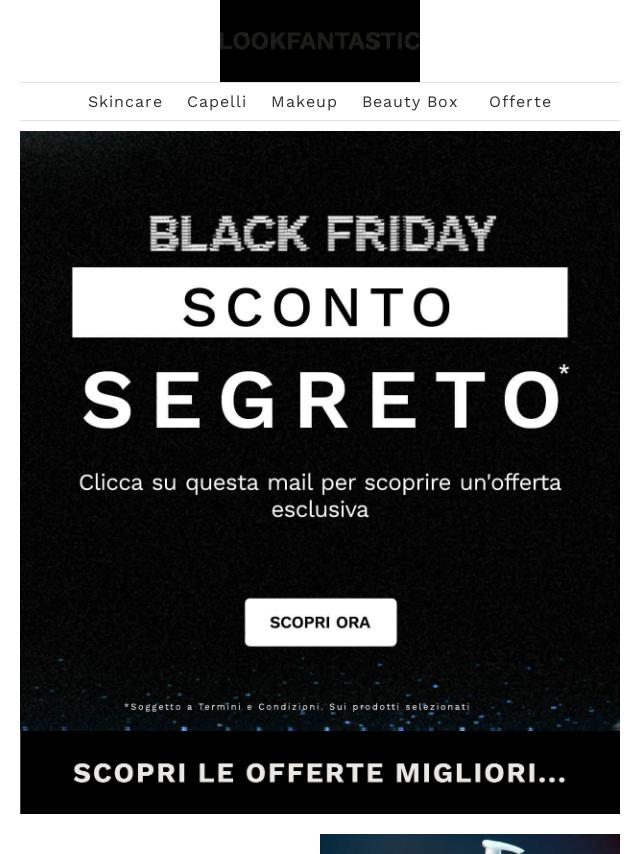This screenshot has height=854, width=640.
Task: Open the Makeup category
Action: tap(304, 102)
